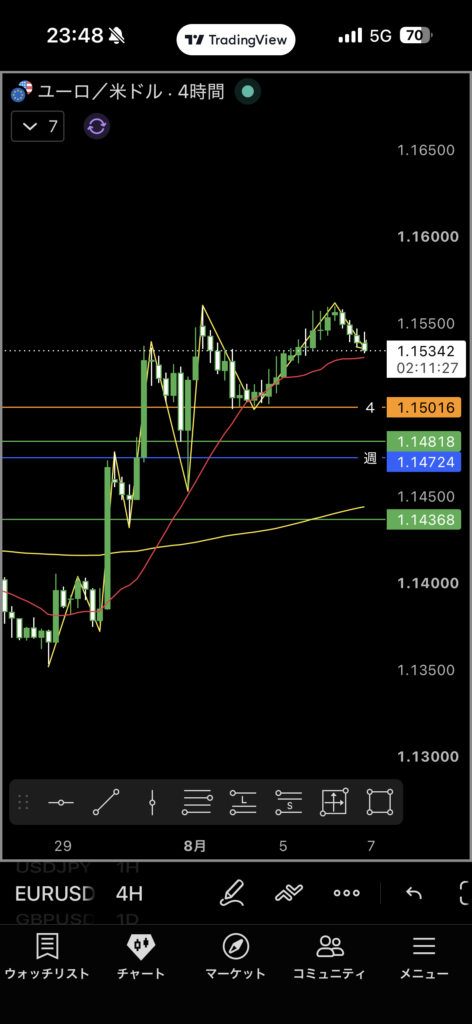Open the pen drawing tools

[232, 893]
